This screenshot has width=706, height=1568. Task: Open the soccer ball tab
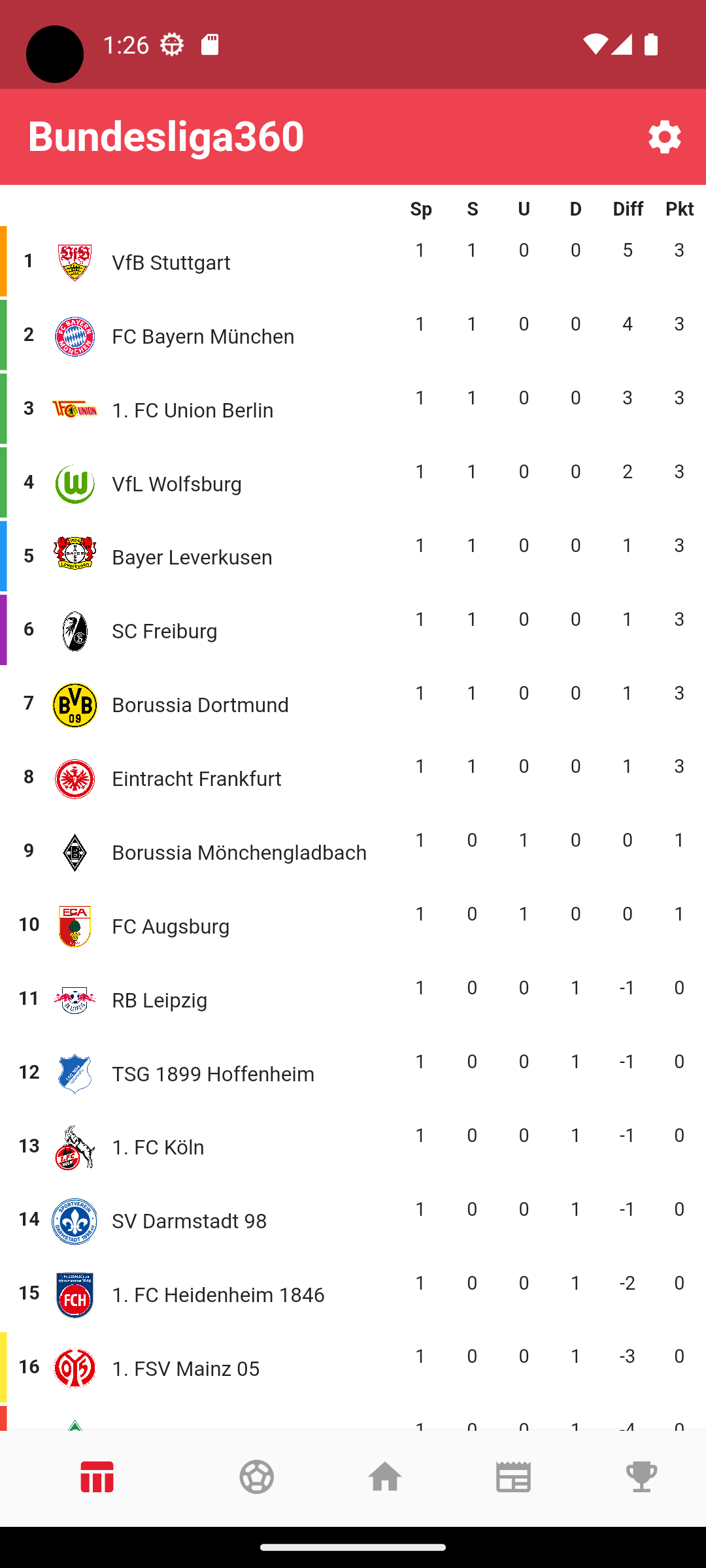click(256, 1477)
